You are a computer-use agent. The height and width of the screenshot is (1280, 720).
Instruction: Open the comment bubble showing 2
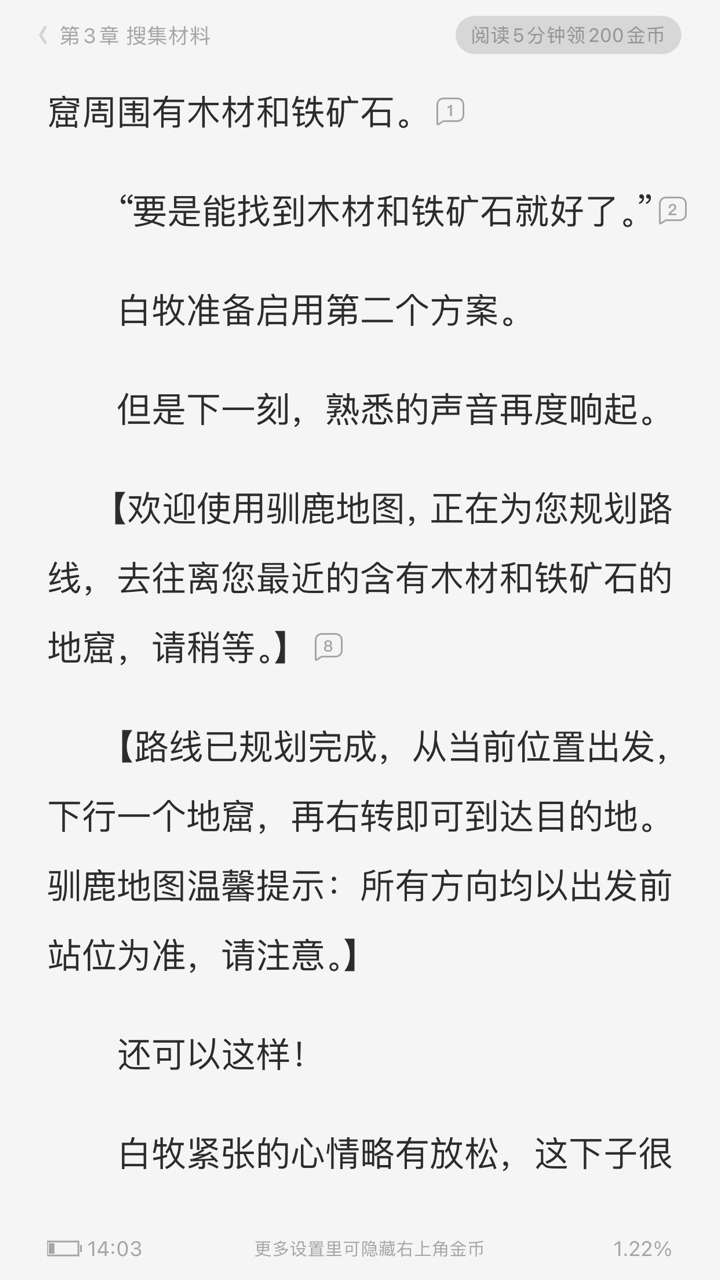[x=672, y=210]
